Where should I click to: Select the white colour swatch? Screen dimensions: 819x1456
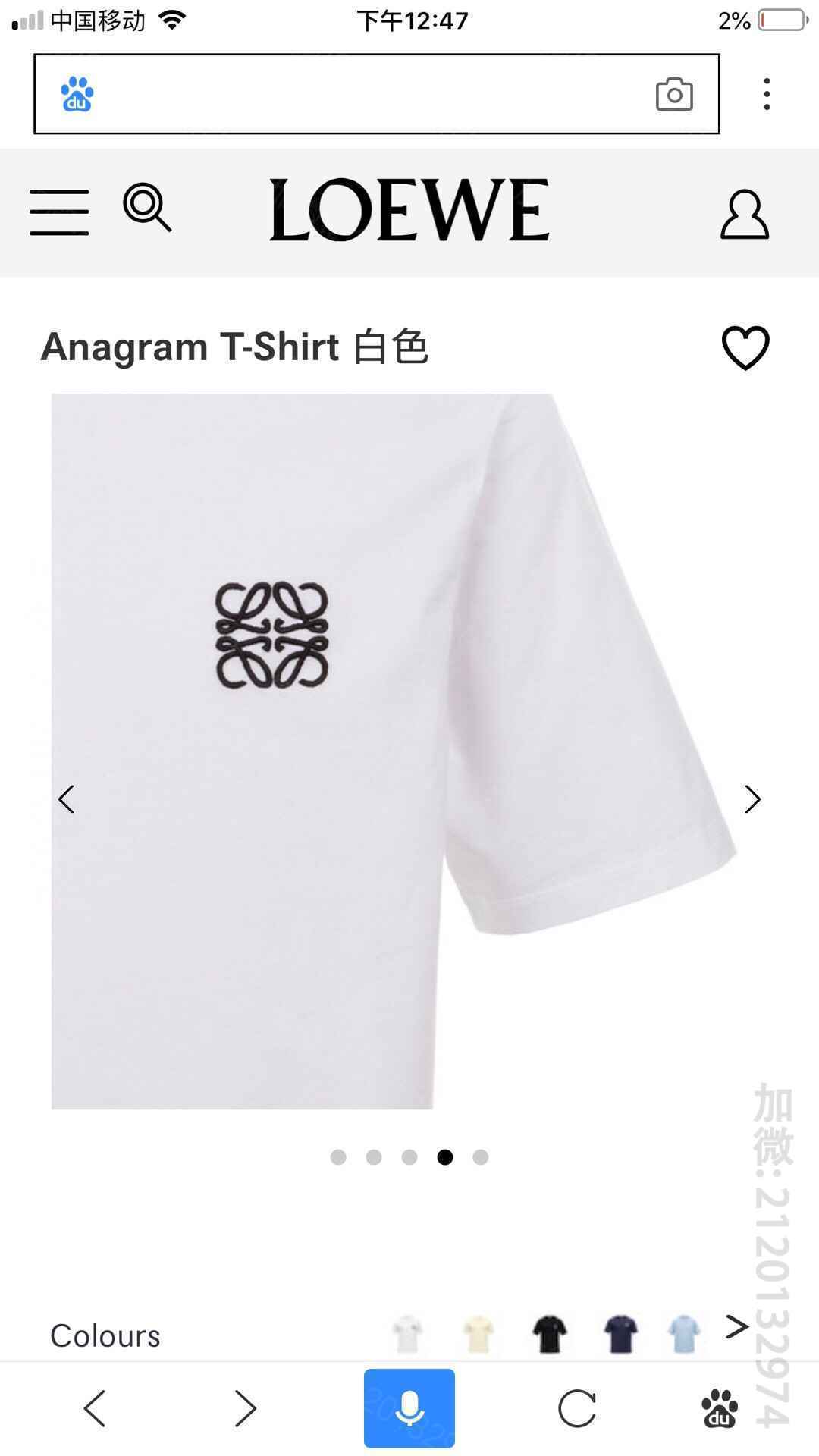tap(407, 1334)
